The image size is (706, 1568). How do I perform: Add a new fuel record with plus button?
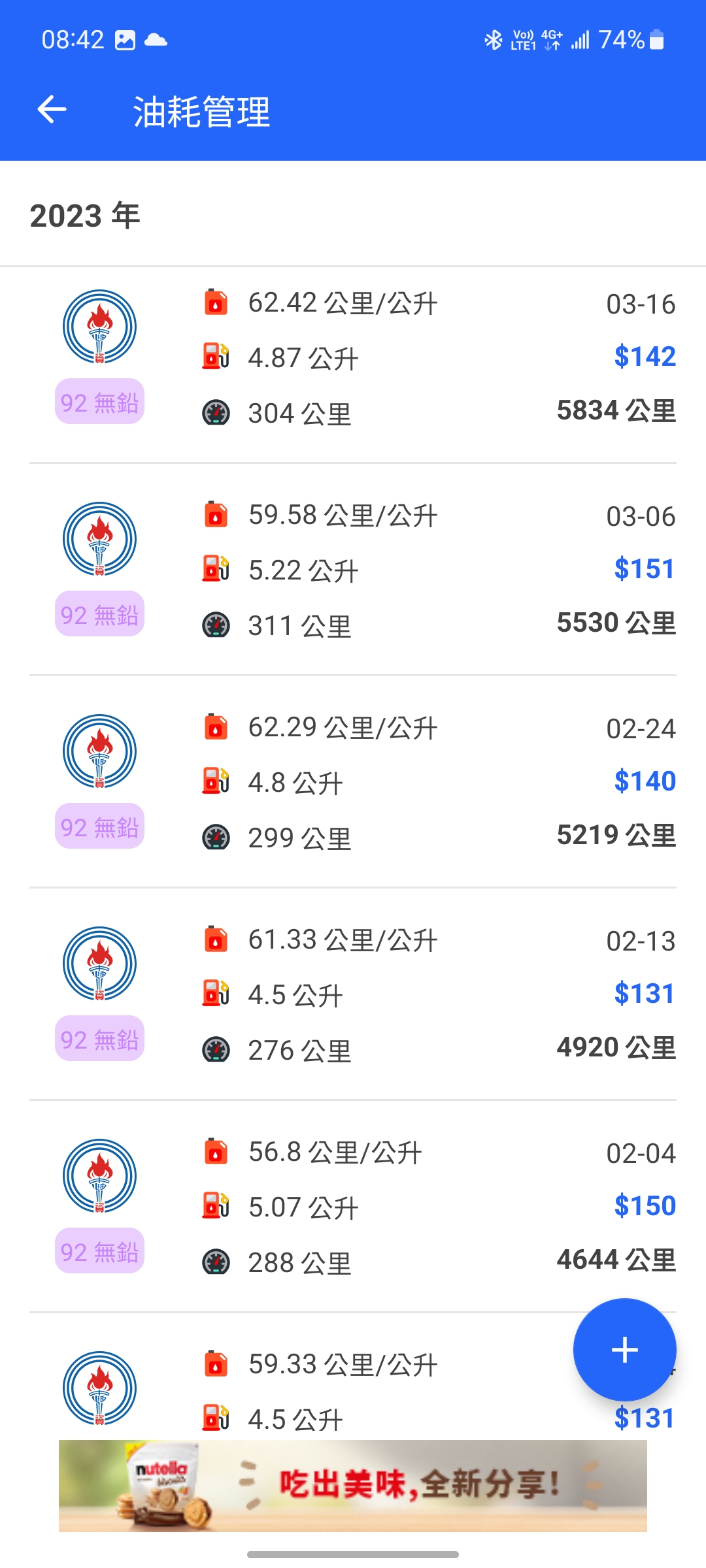click(x=624, y=1349)
